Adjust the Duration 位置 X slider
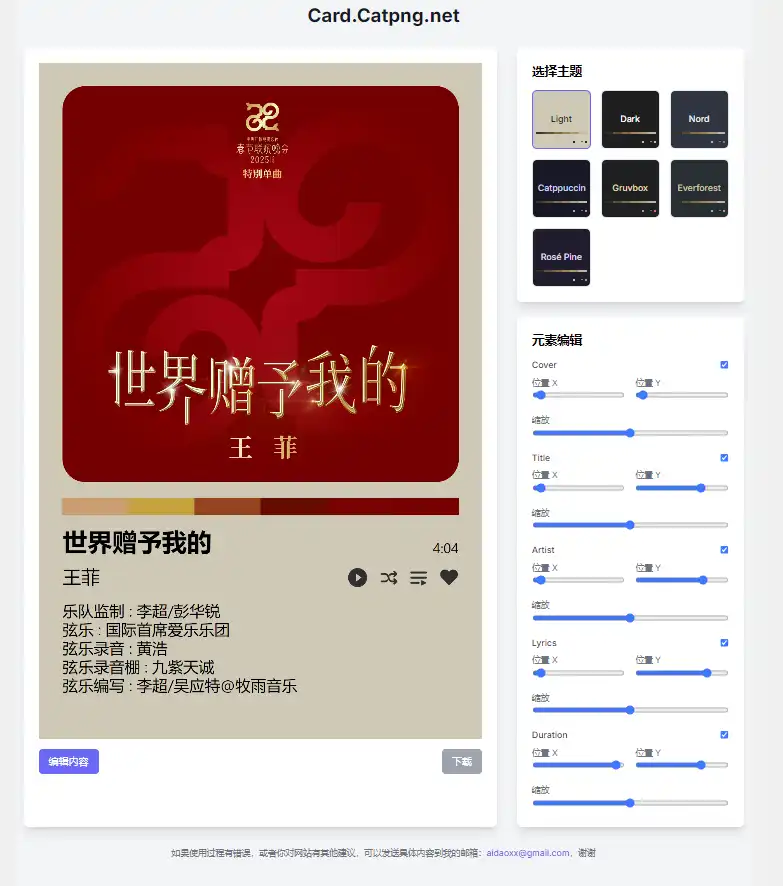The width and height of the screenshot is (783, 886). coord(615,765)
